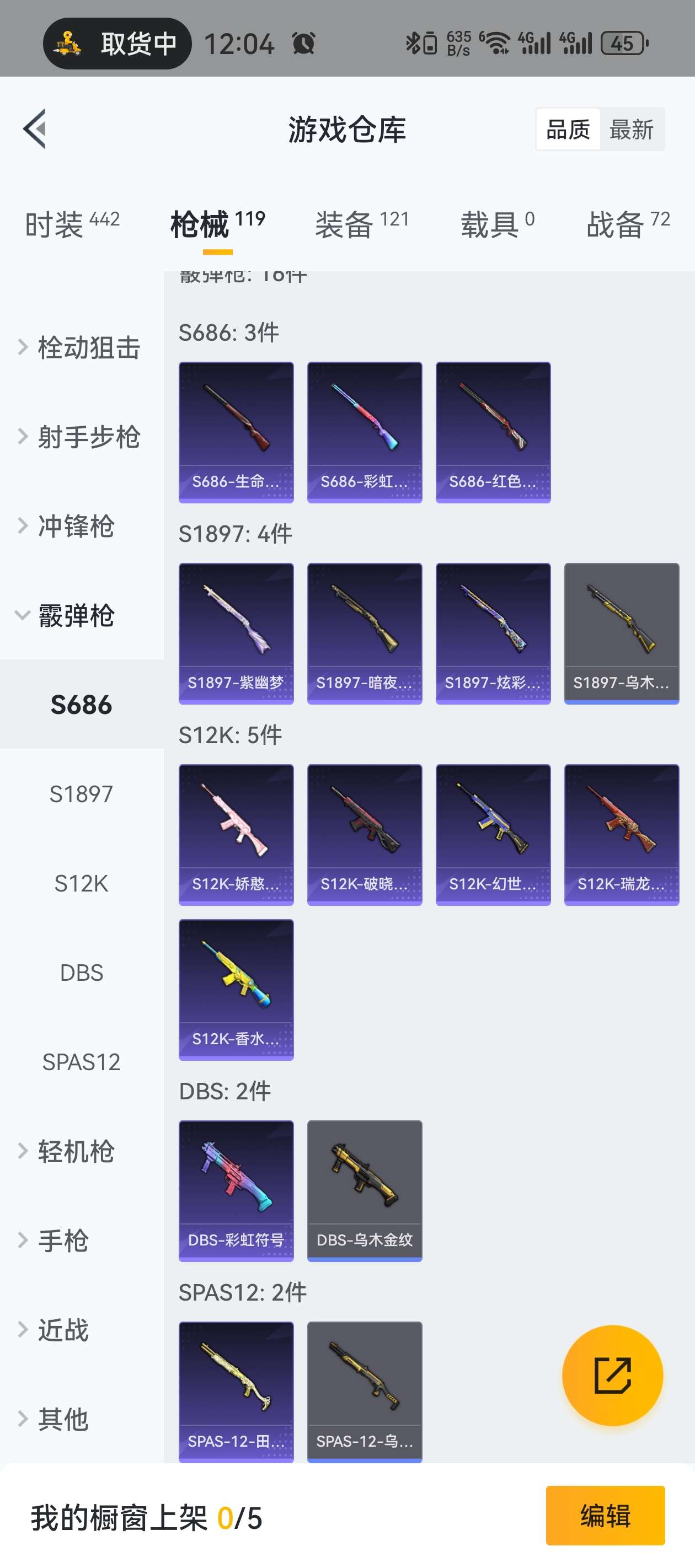Open the DBS-乌木金纹 skin item
This screenshot has width=695, height=1568.
coord(364,1190)
